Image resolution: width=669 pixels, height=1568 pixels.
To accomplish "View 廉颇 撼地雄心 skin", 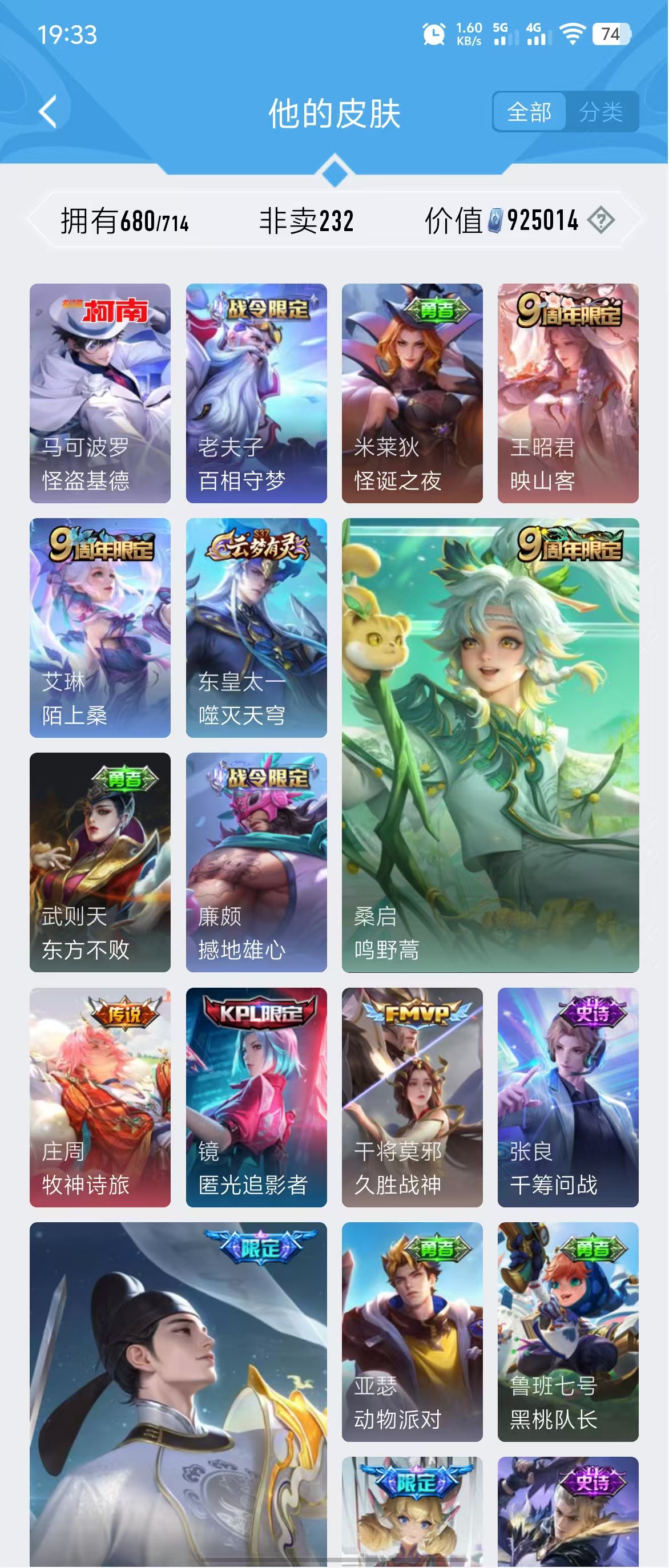I will (x=256, y=862).
